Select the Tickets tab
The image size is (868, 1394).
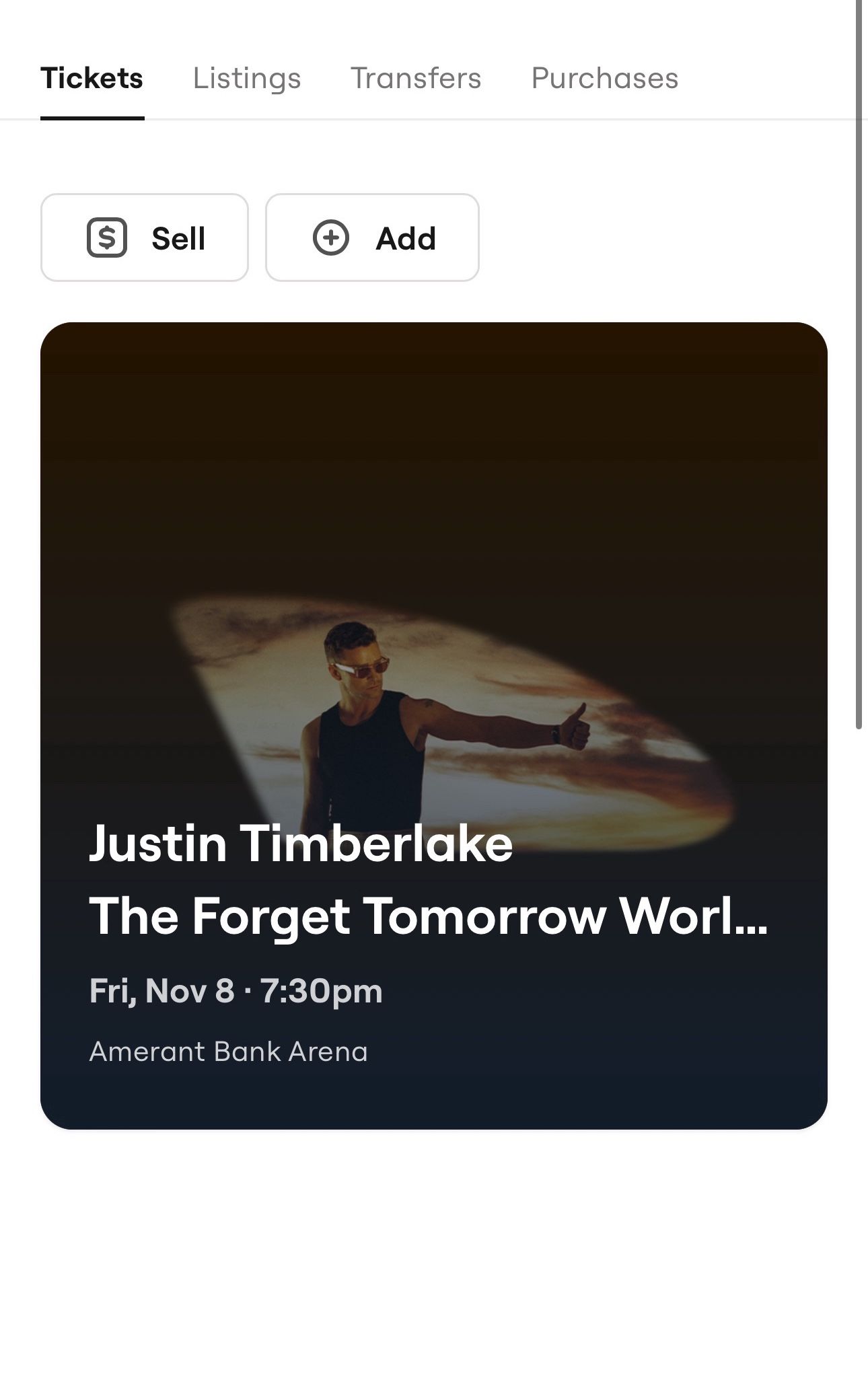92,78
